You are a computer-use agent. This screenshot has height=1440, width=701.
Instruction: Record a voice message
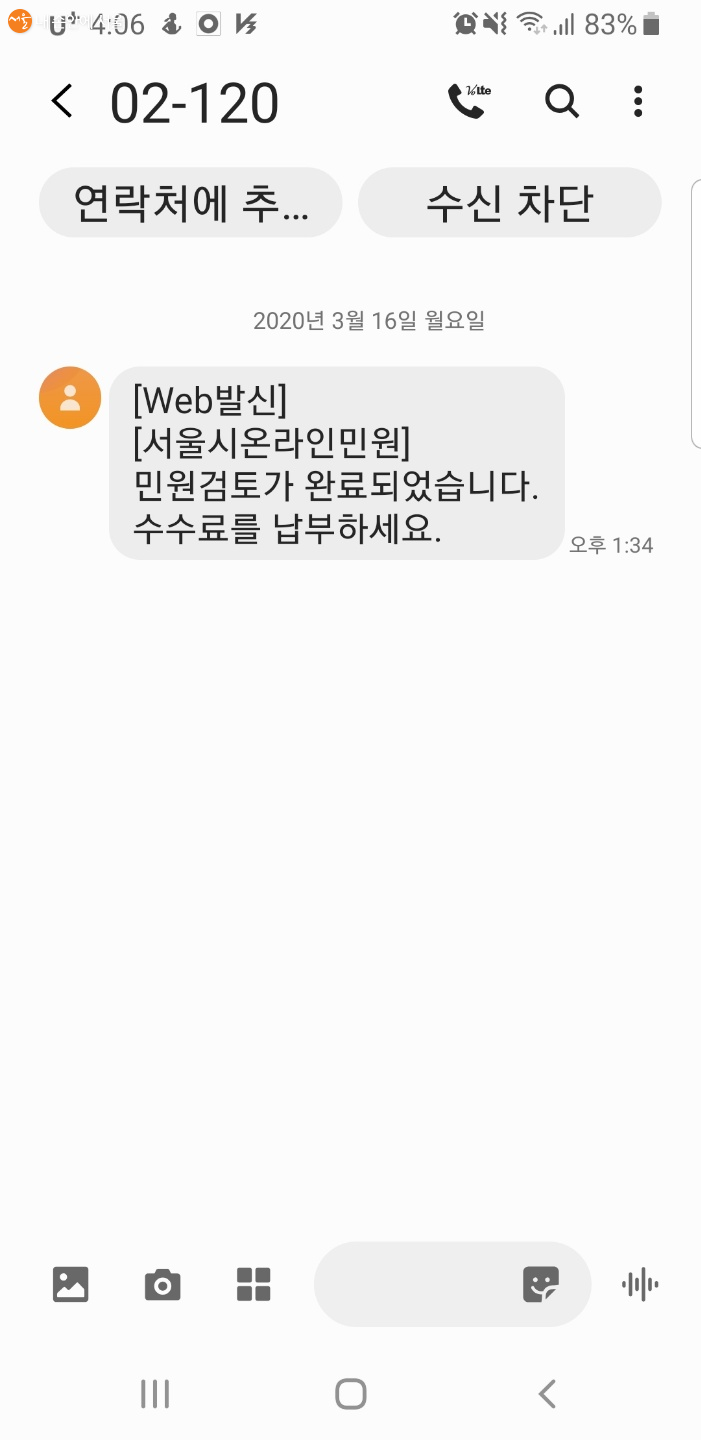[640, 1284]
